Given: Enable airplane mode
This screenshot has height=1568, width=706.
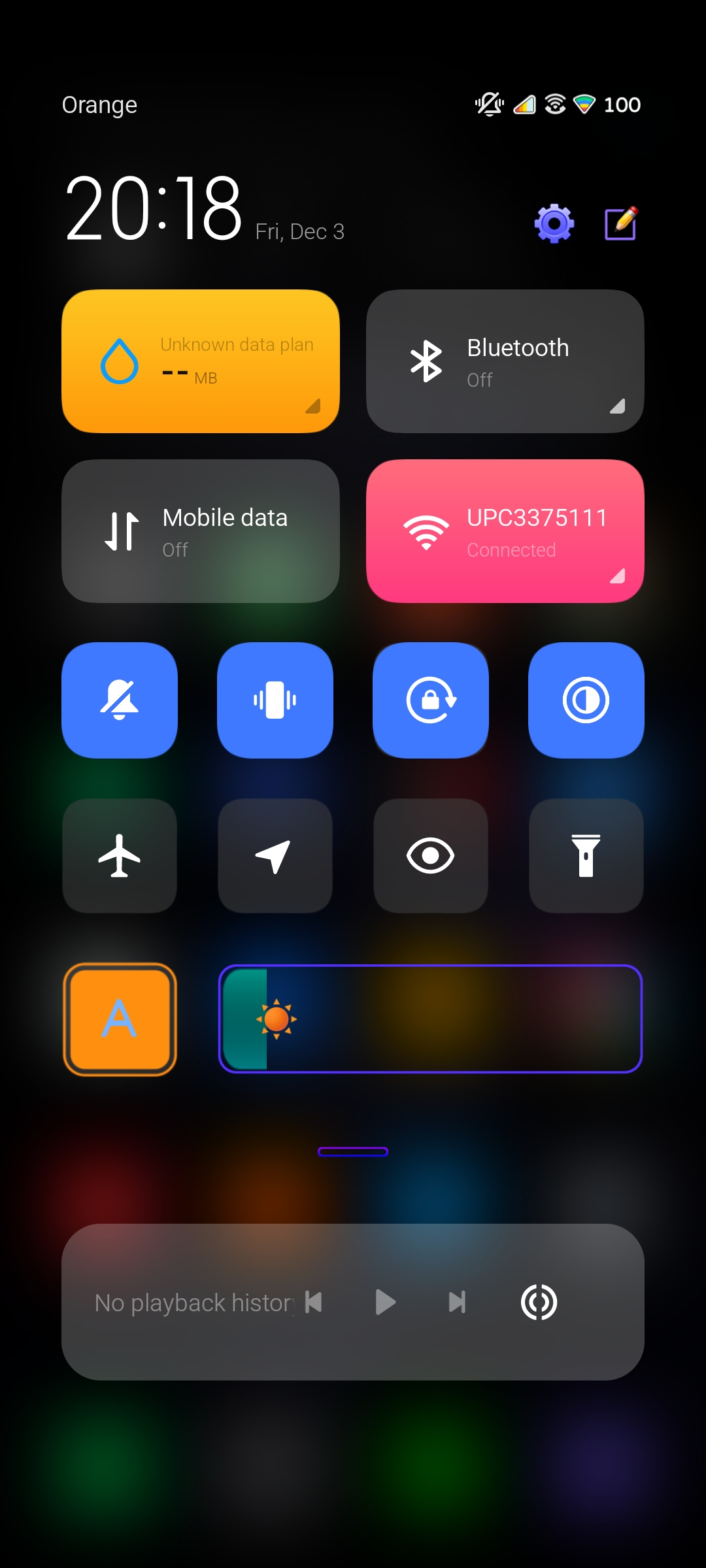Looking at the screenshot, I should point(120,856).
